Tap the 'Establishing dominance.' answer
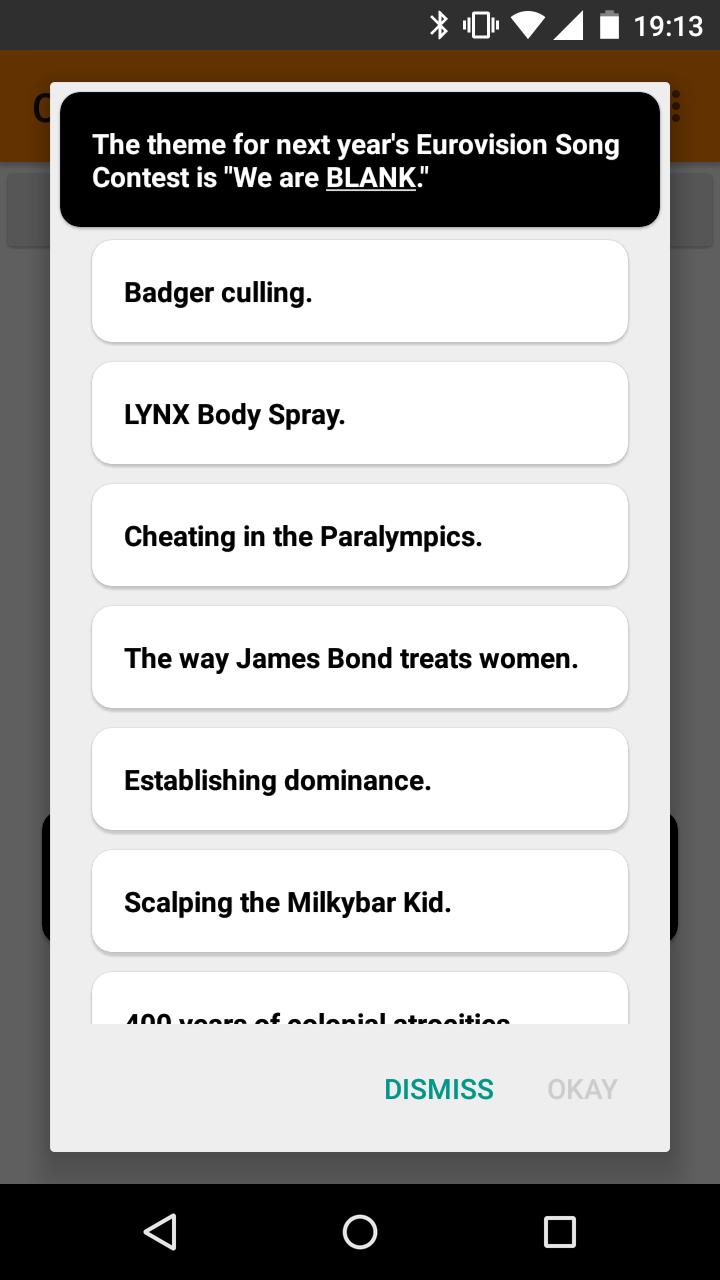This screenshot has height=1280, width=720. (360, 779)
